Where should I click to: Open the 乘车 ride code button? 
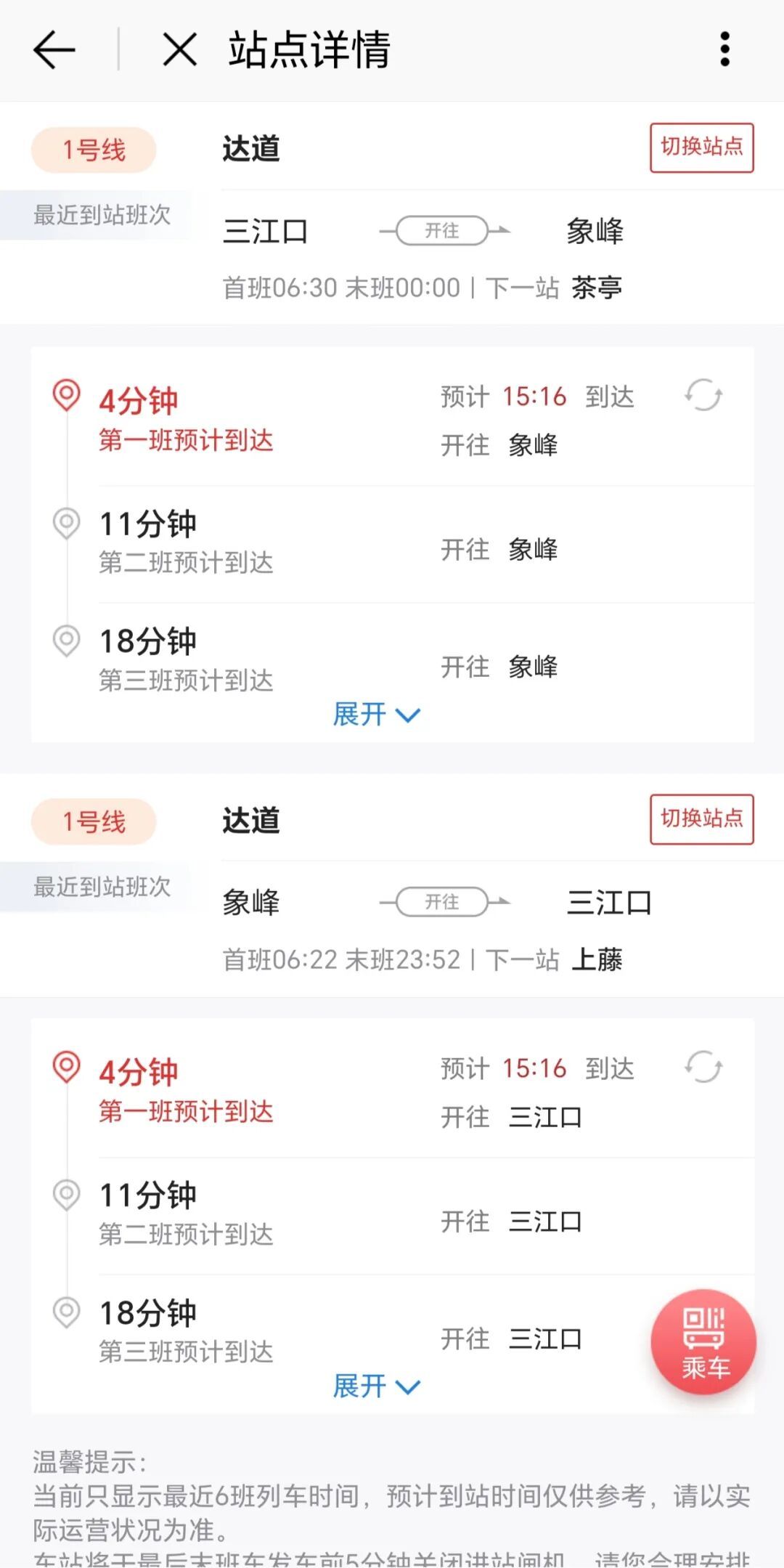(703, 1341)
